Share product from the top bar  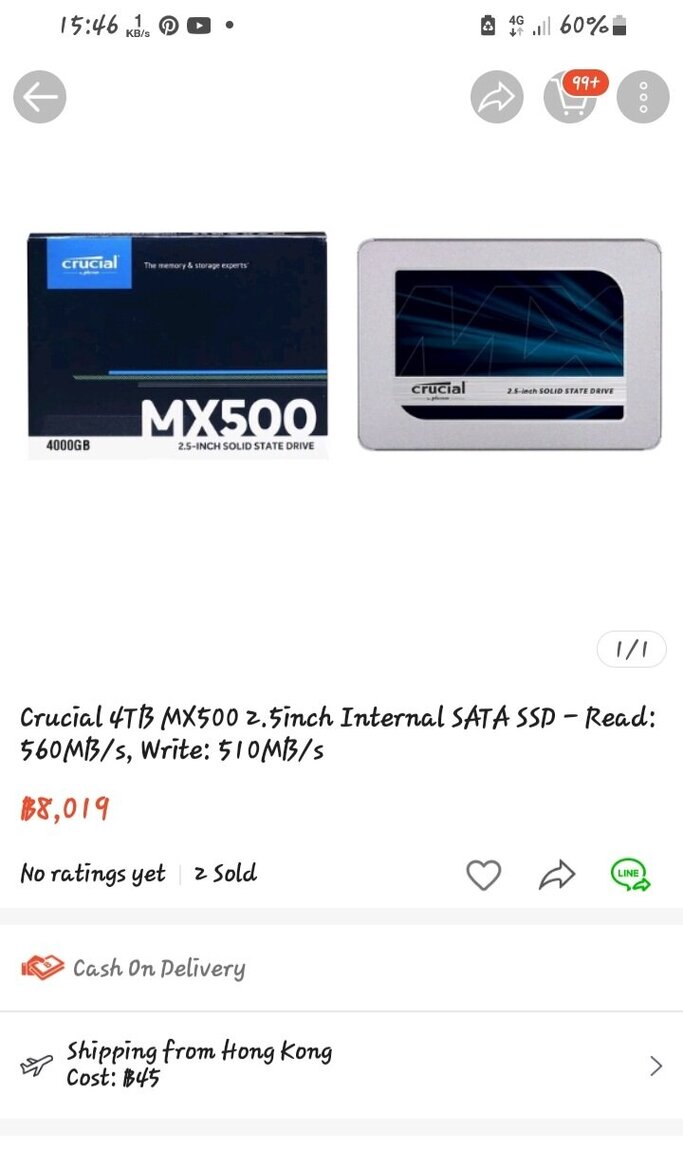tap(497, 97)
